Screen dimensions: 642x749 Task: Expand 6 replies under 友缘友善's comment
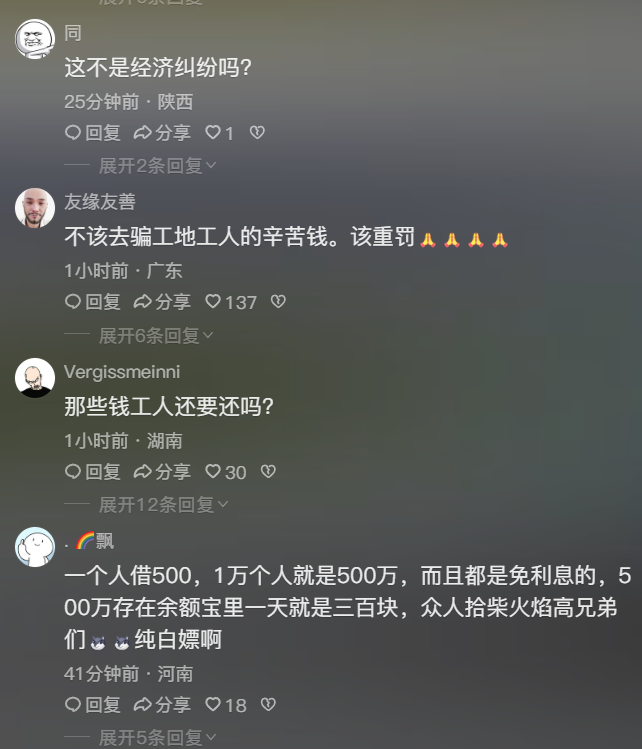coord(156,336)
